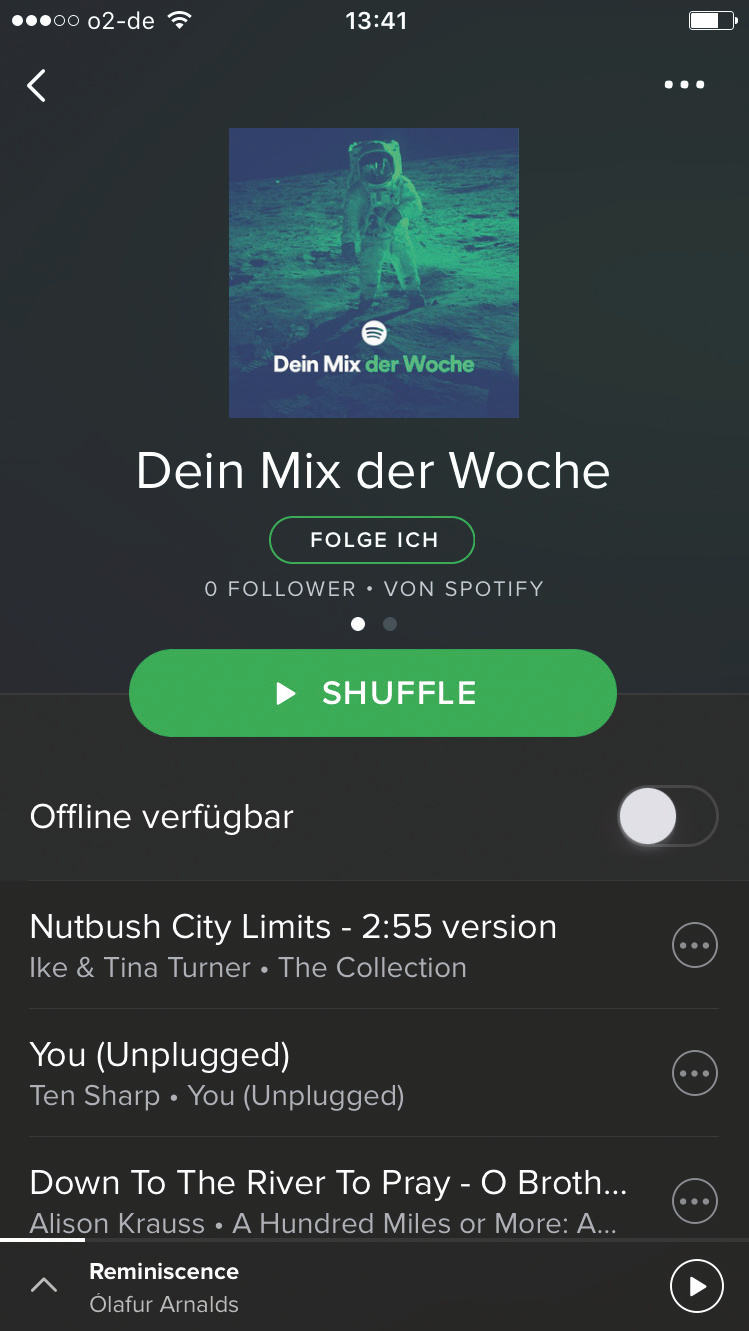749x1331 pixels.
Task: Open options for Nutbush City Limits
Action: click(x=694, y=945)
